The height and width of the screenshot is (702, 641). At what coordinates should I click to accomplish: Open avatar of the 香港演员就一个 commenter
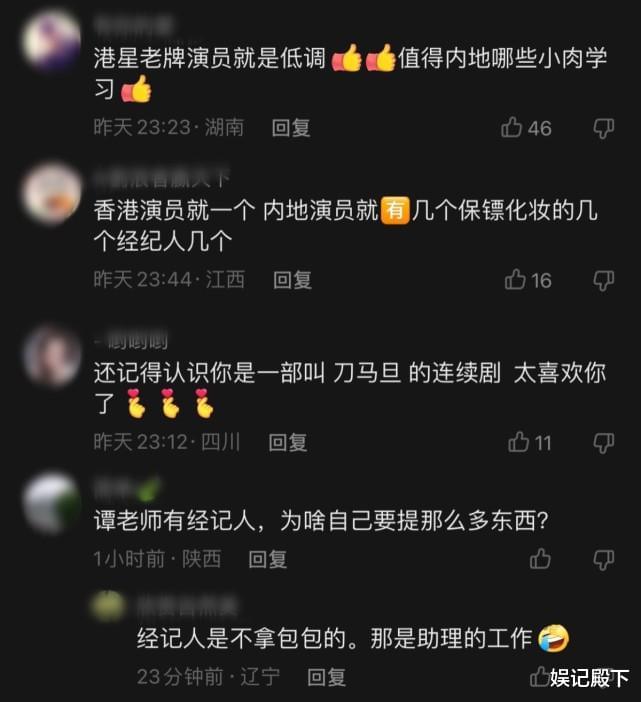point(50,192)
